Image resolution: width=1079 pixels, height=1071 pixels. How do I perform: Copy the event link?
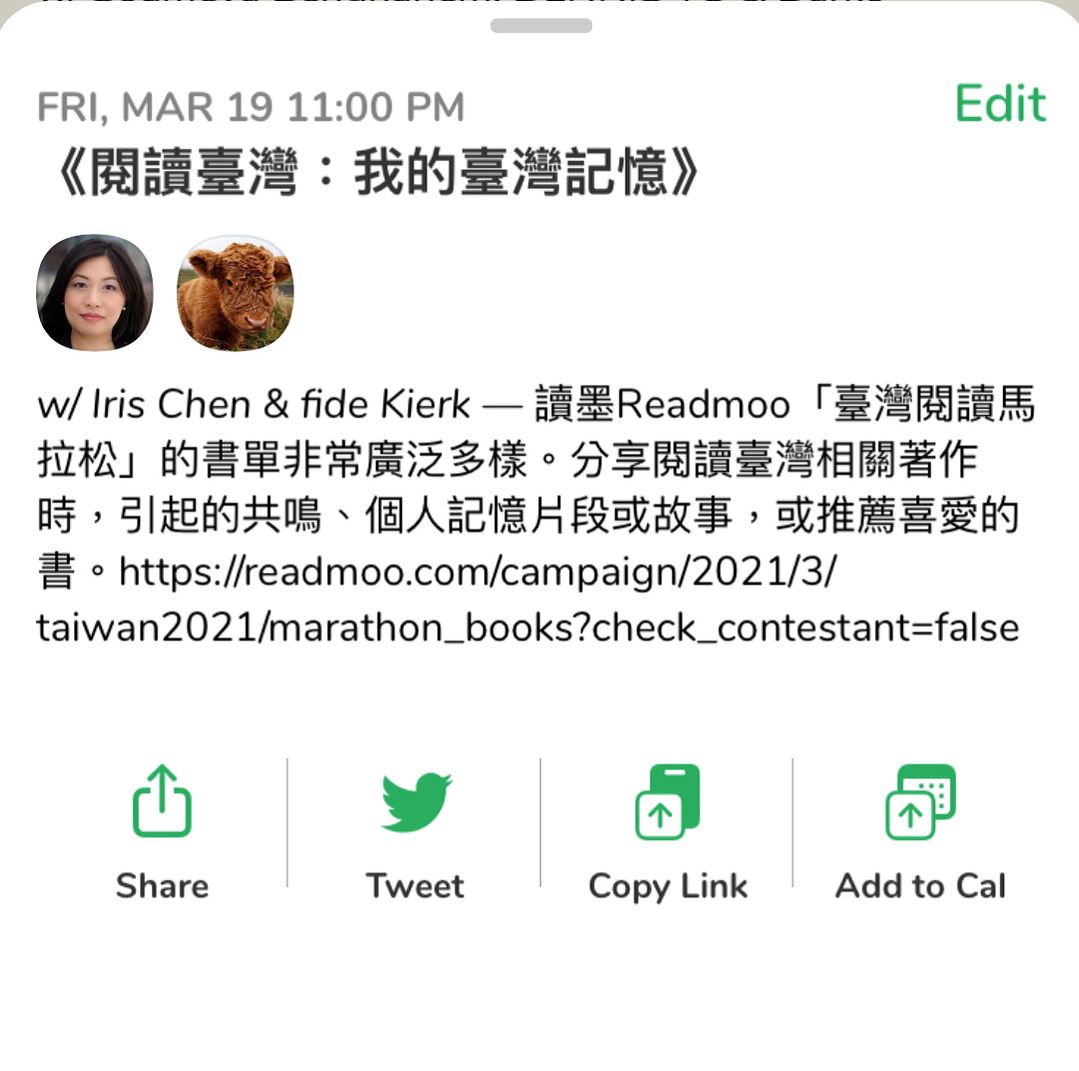point(667,830)
